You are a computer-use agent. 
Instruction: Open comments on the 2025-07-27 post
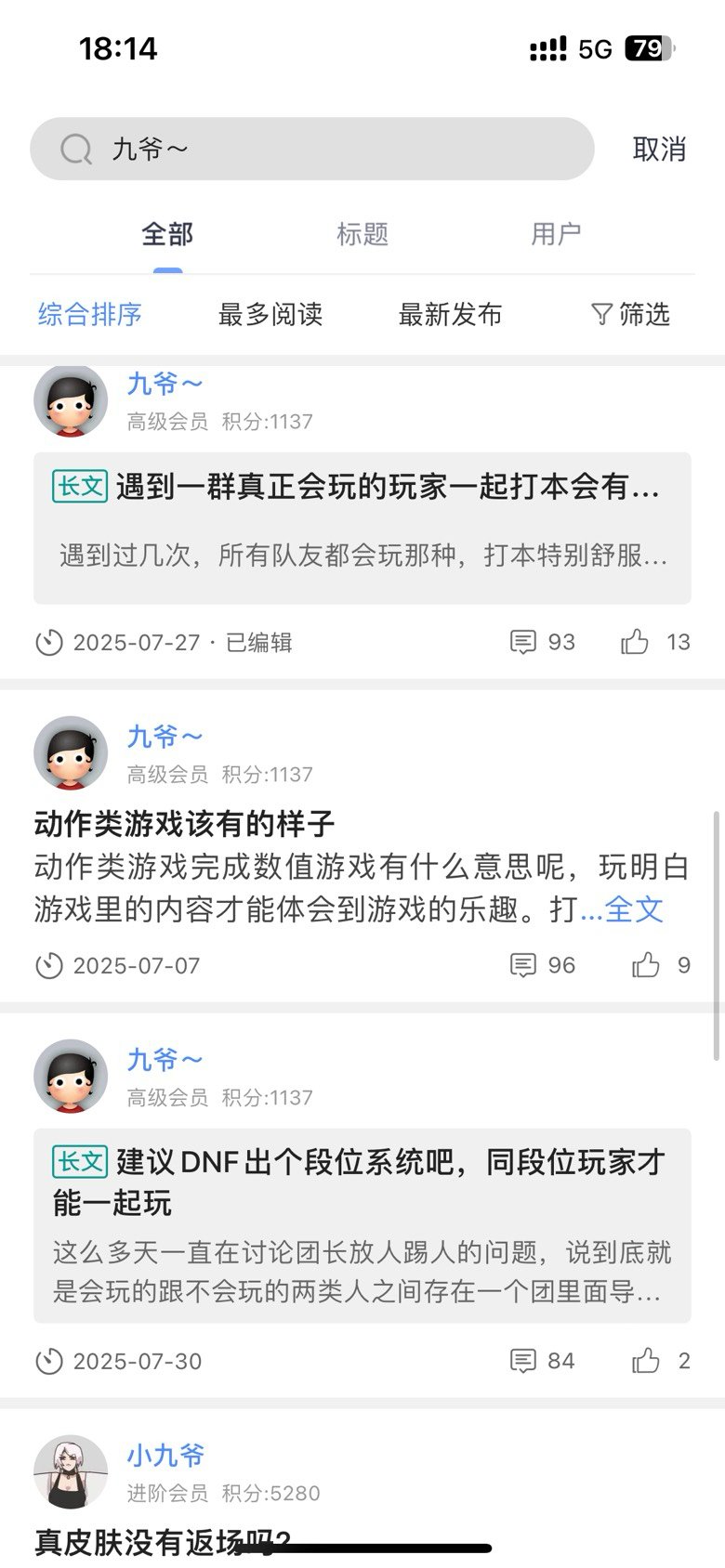click(x=524, y=642)
